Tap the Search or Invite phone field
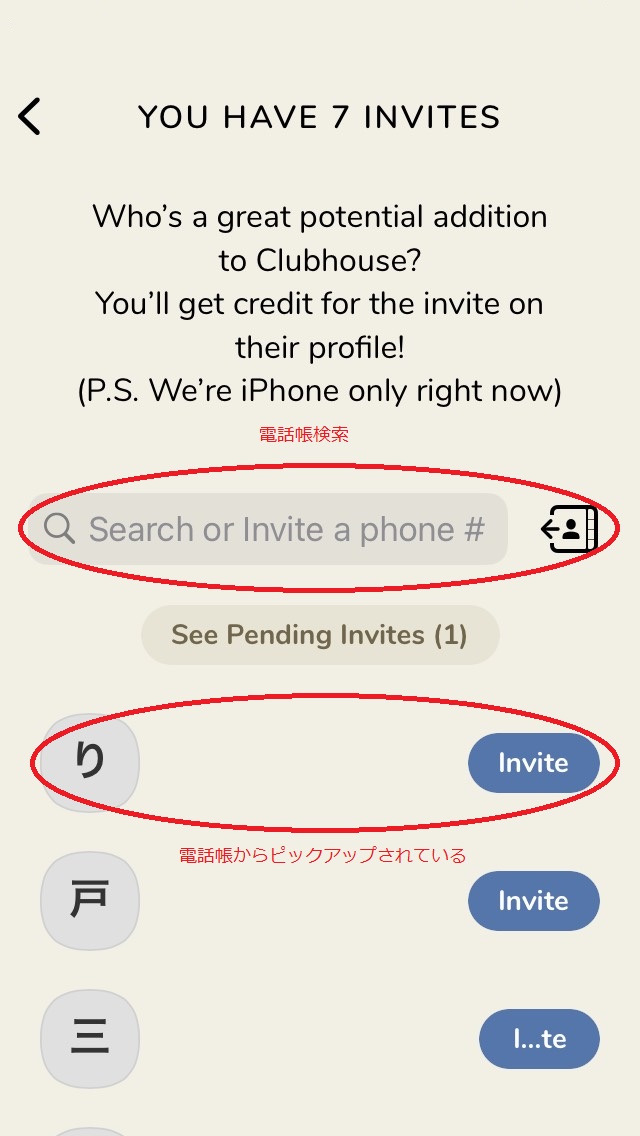This screenshot has width=640, height=1136. coord(268,529)
